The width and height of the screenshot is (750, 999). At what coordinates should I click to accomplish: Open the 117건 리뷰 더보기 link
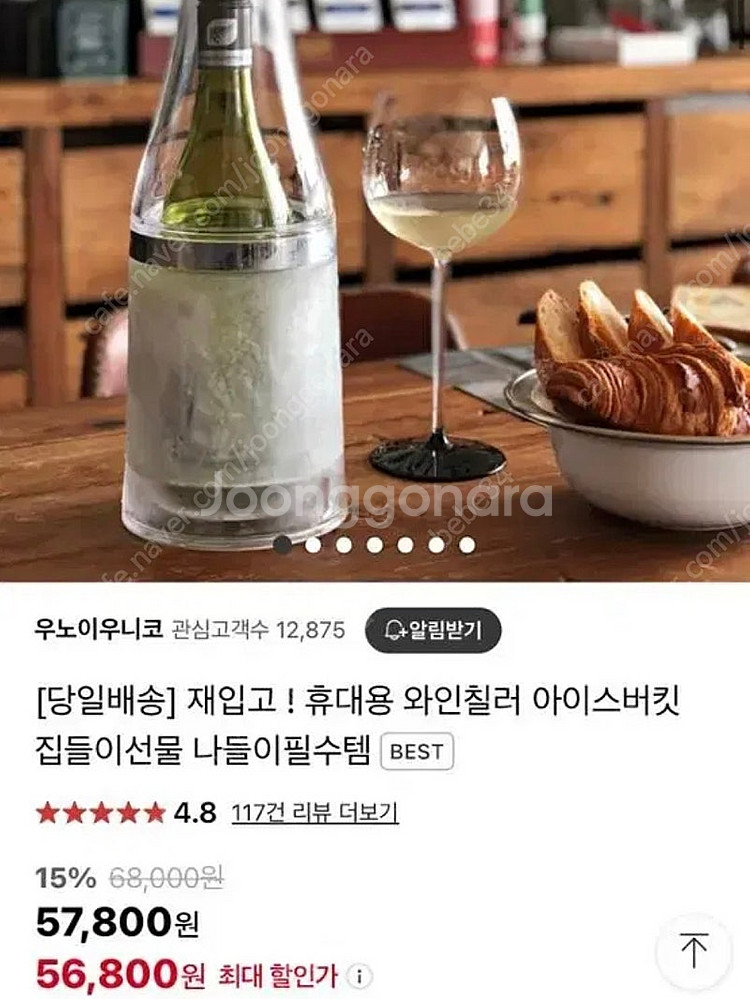click(314, 812)
